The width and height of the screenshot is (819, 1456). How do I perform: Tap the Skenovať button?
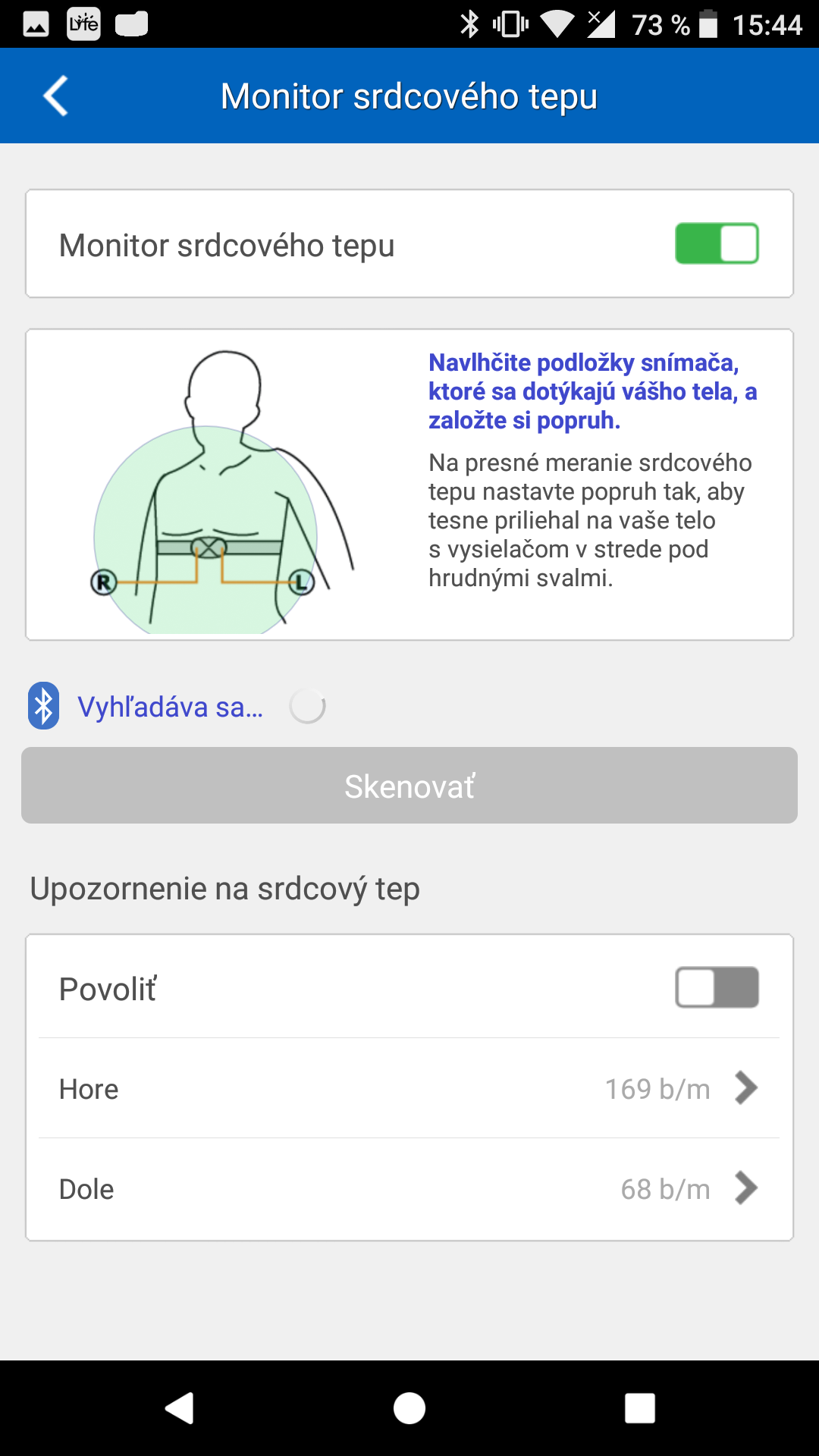coord(409,786)
